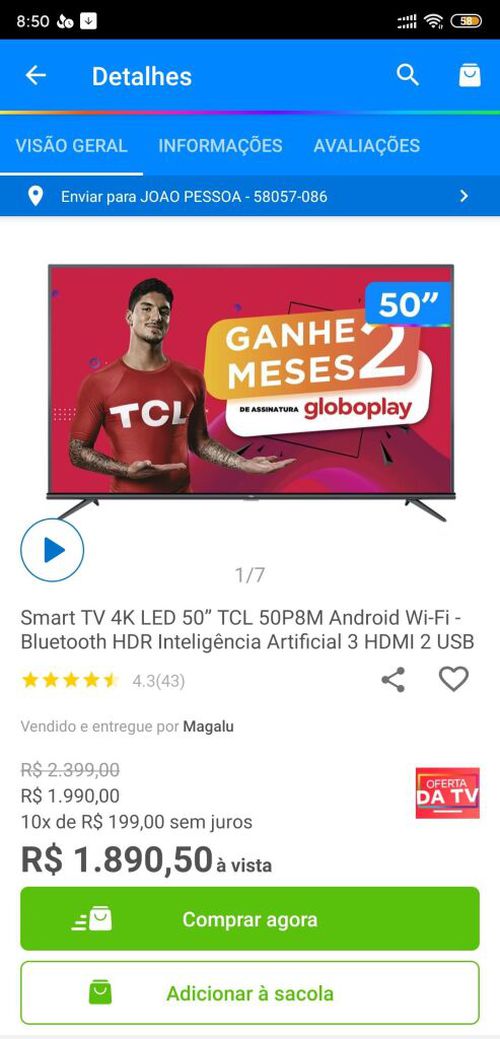
Task: Tap Comprar agora button
Action: (250, 919)
